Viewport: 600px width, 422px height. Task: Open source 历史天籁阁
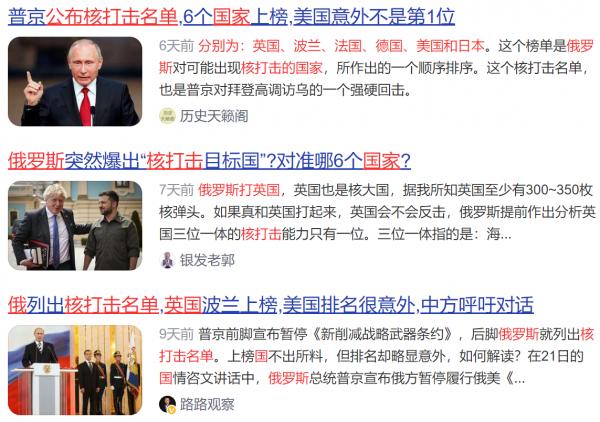(213, 117)
